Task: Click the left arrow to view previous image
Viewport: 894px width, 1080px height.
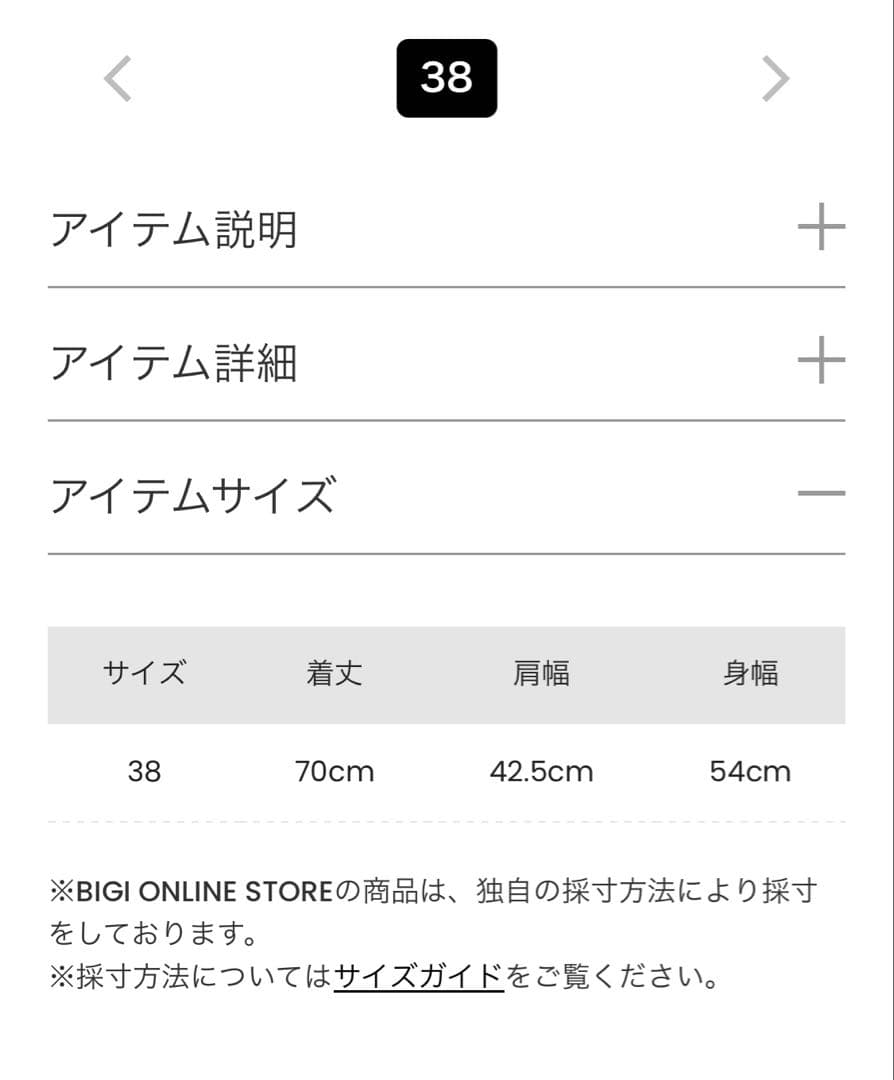Action: pos(117,79)
